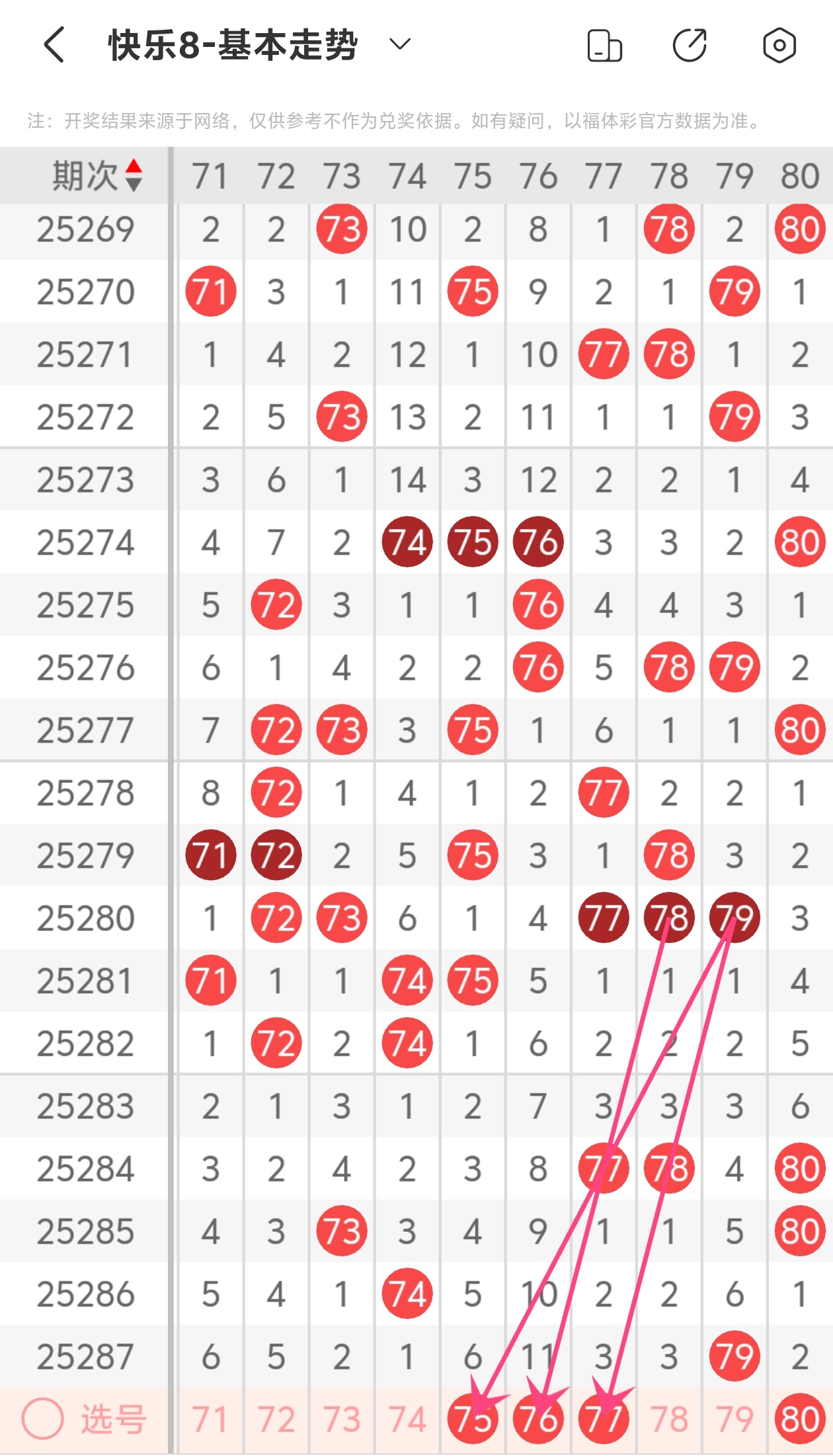
Task: Deselect number 75 in the 选号 row
Action: tap(472, 1419)
